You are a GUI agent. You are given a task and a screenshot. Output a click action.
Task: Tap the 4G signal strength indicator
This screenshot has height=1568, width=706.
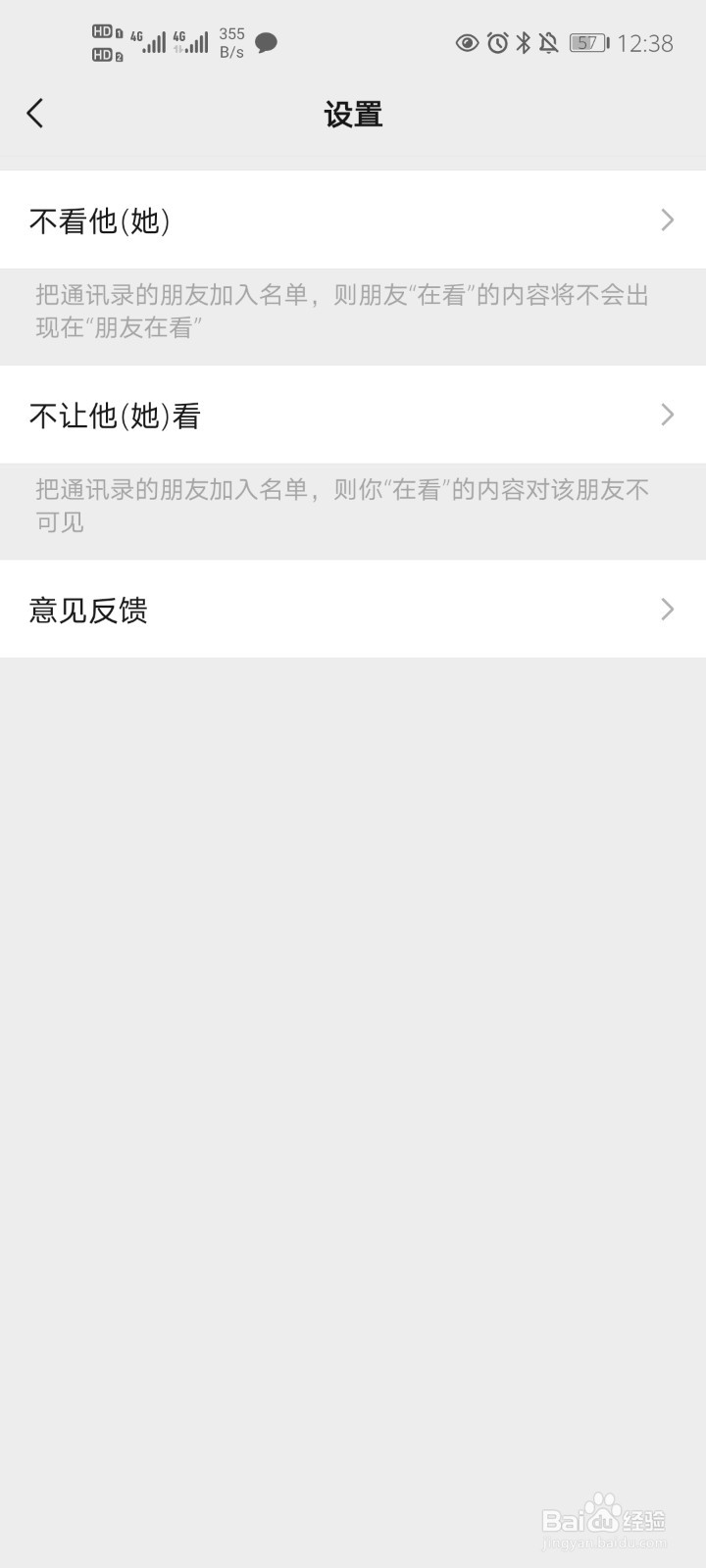(152, 43)
